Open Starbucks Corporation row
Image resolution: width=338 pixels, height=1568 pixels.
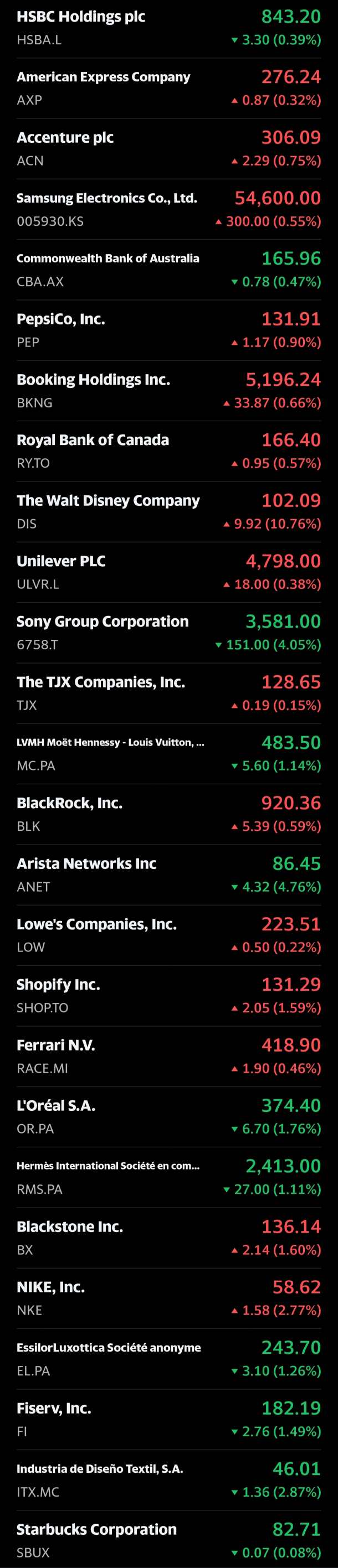coord(168,1540)
